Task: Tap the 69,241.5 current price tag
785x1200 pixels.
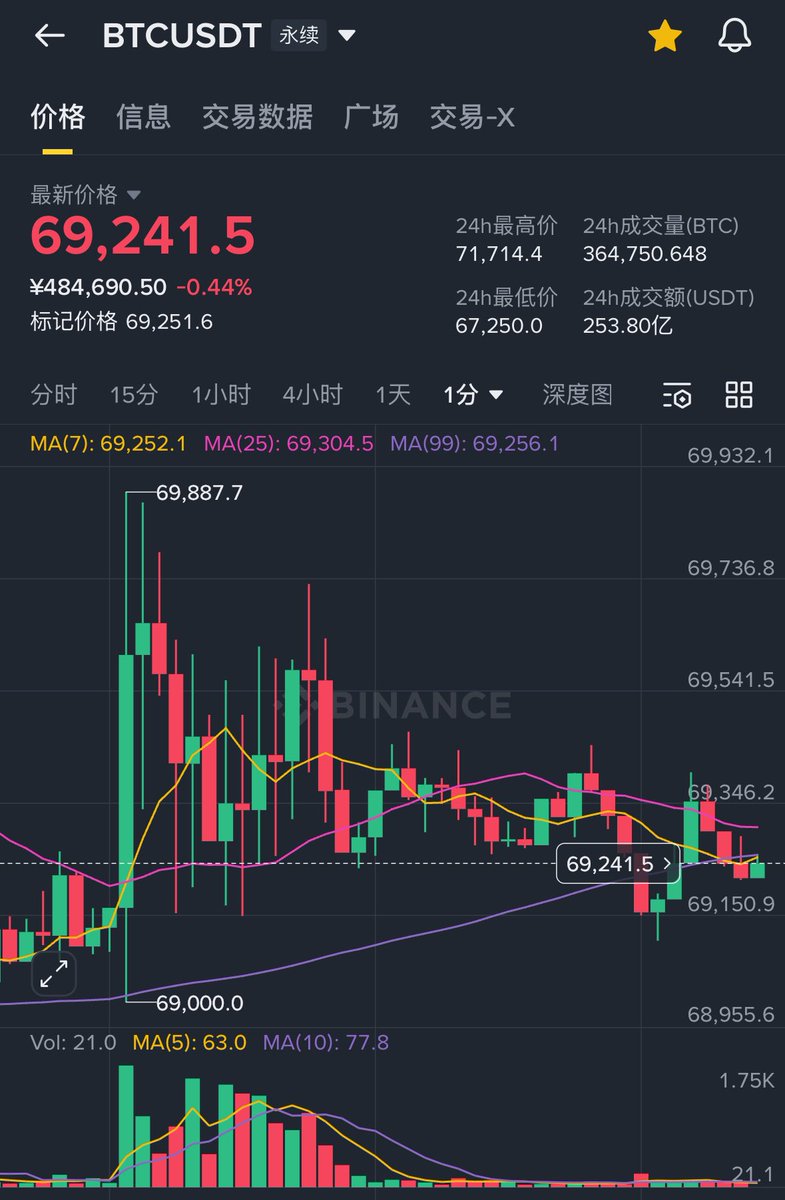Action: (617, 863)
